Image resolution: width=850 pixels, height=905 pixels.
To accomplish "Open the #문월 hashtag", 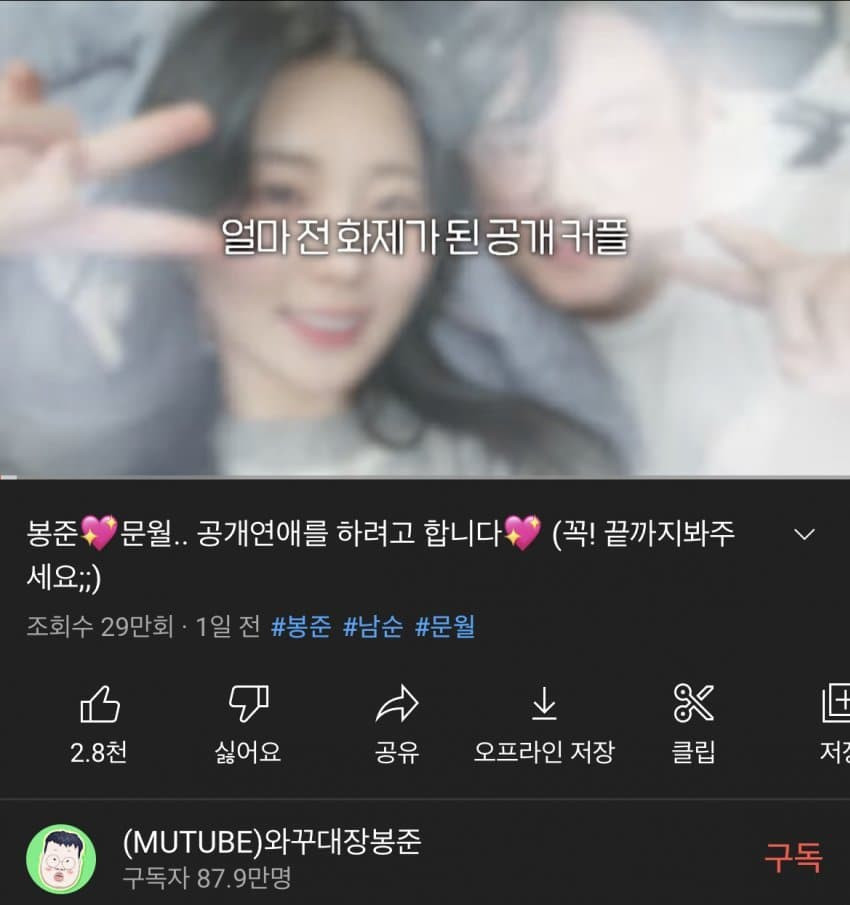I will [x=444, y=627].
